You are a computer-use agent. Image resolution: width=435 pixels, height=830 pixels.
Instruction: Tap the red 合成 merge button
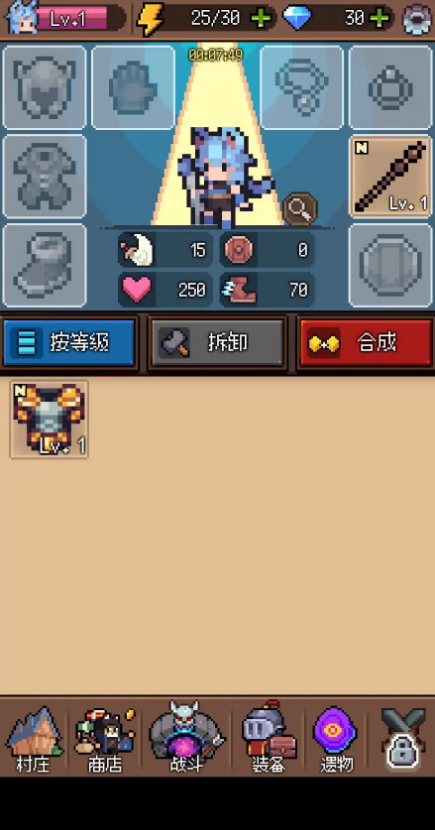[366, 343]
